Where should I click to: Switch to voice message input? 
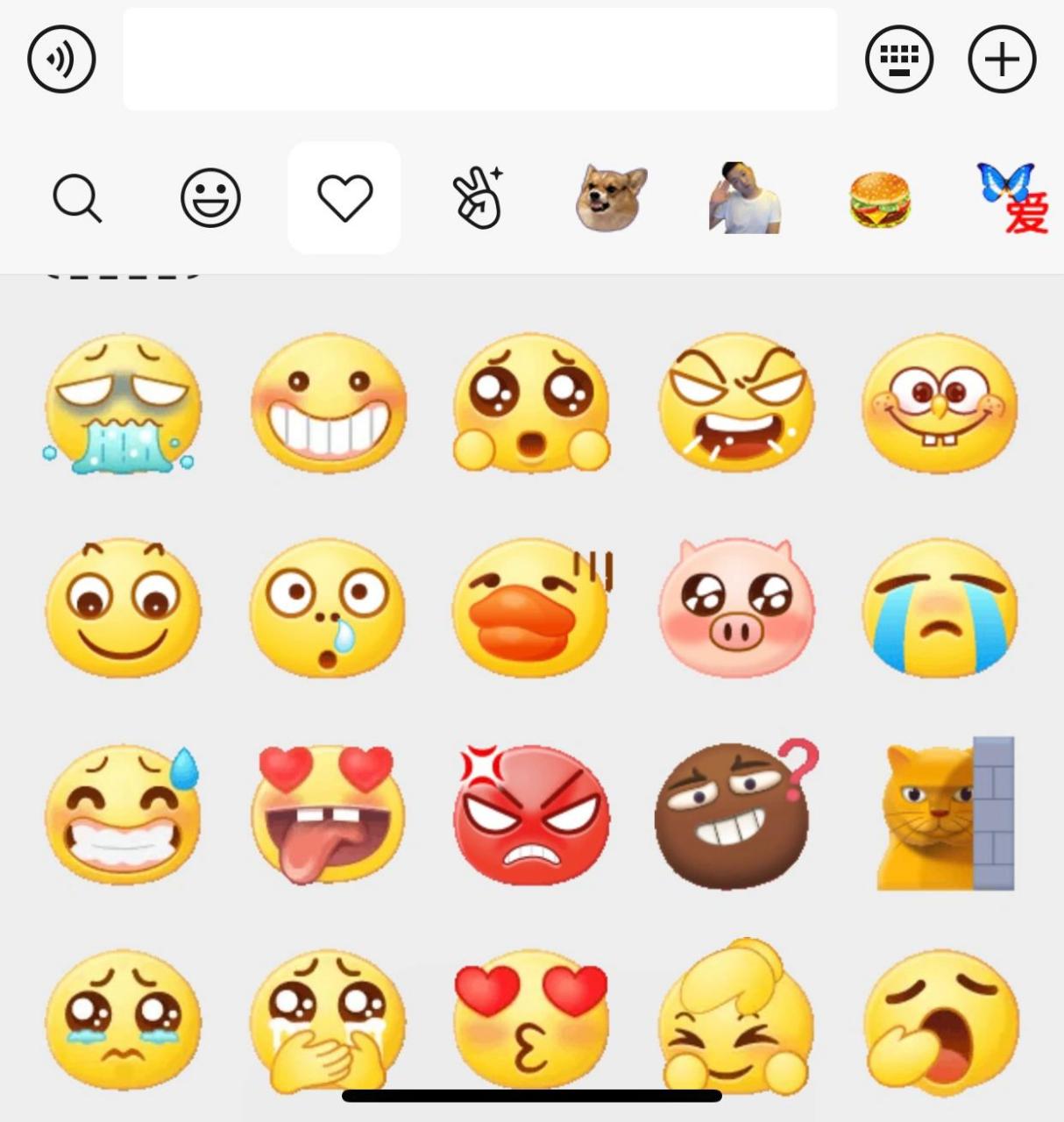[61, 60]
